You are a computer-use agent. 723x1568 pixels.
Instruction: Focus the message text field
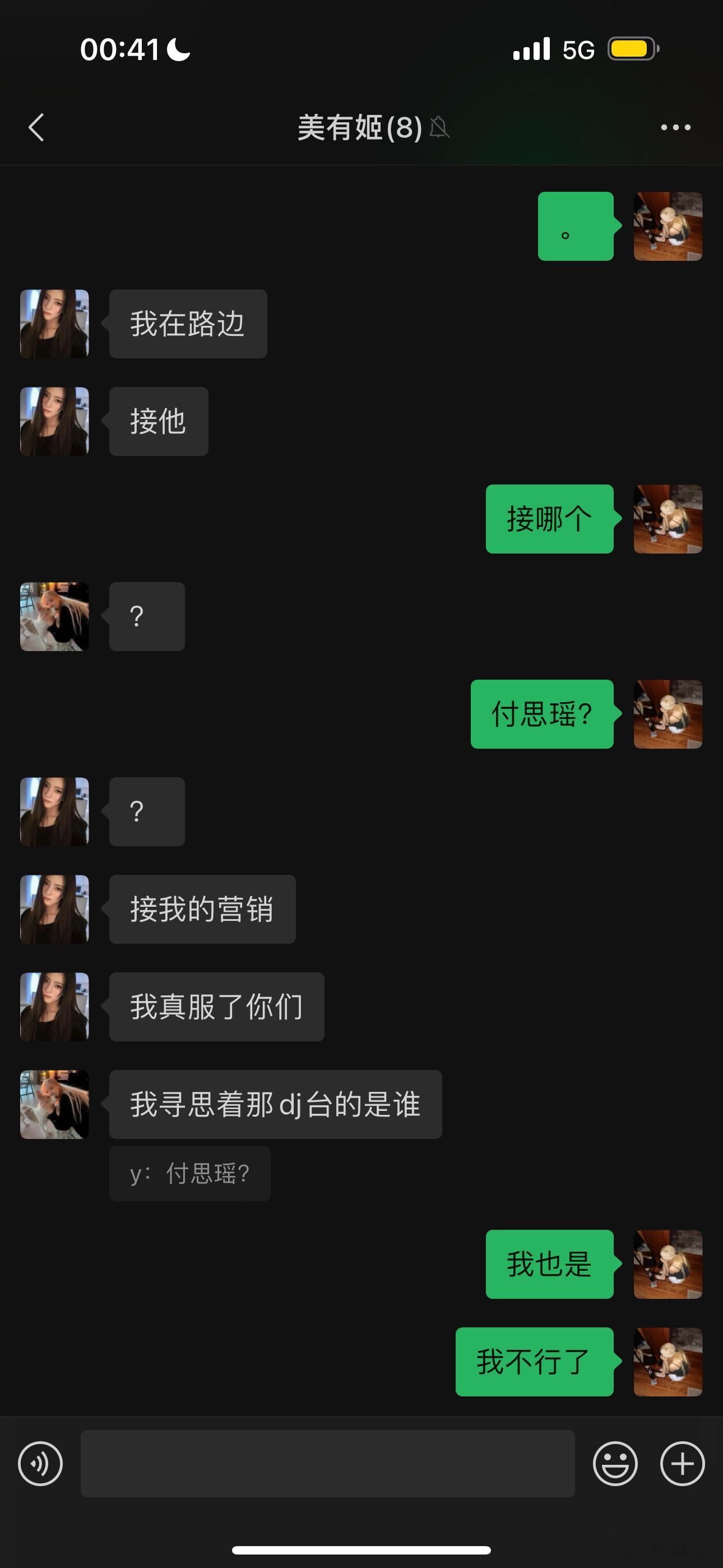coord(327,1463)
